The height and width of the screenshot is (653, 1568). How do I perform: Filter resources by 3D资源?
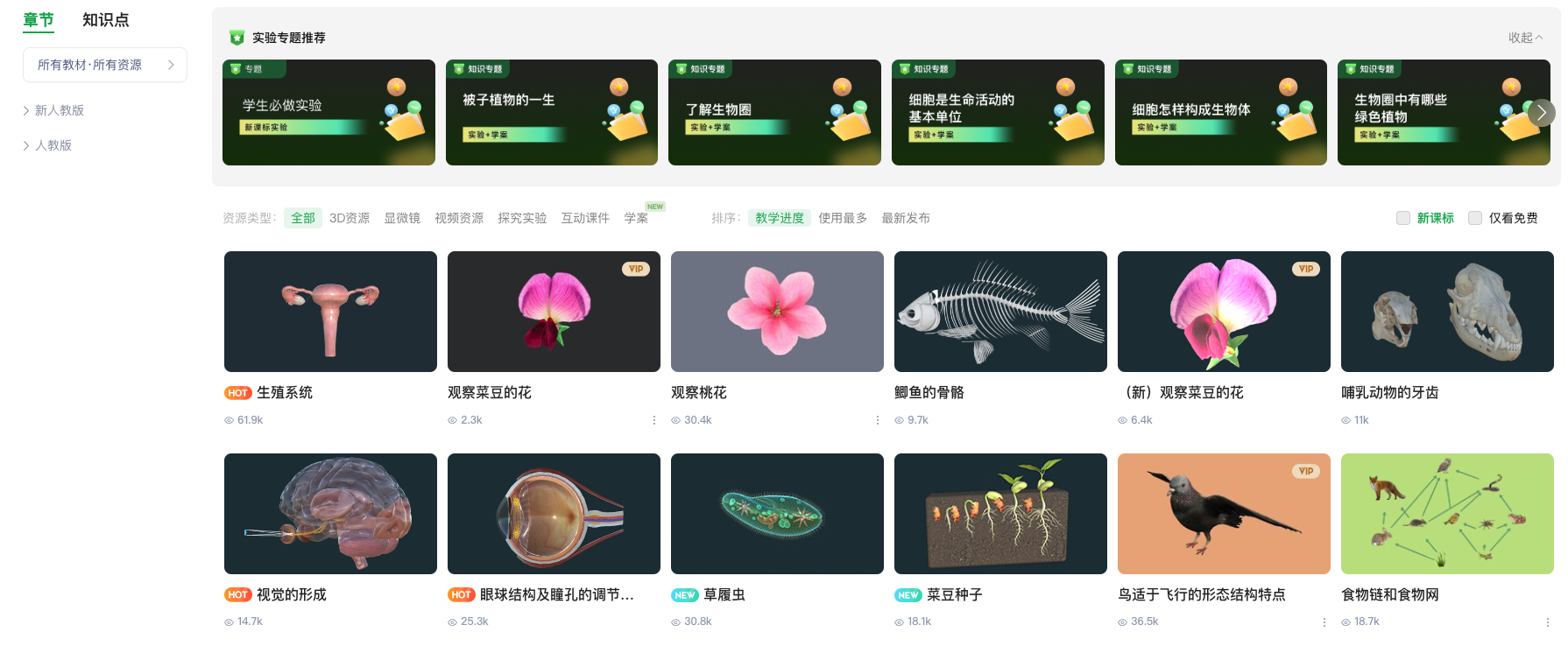tap(349, 218)
